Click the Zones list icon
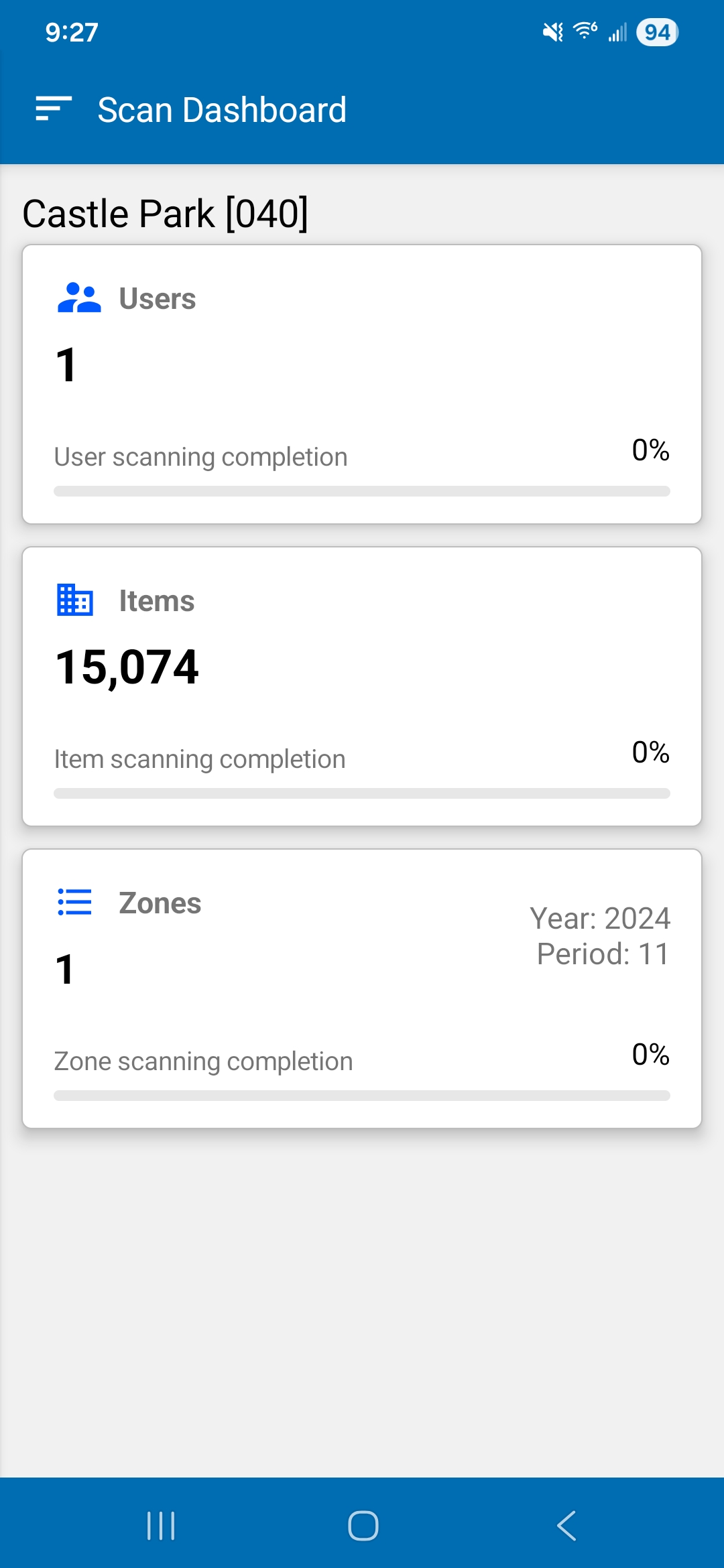 pos(74,903)
